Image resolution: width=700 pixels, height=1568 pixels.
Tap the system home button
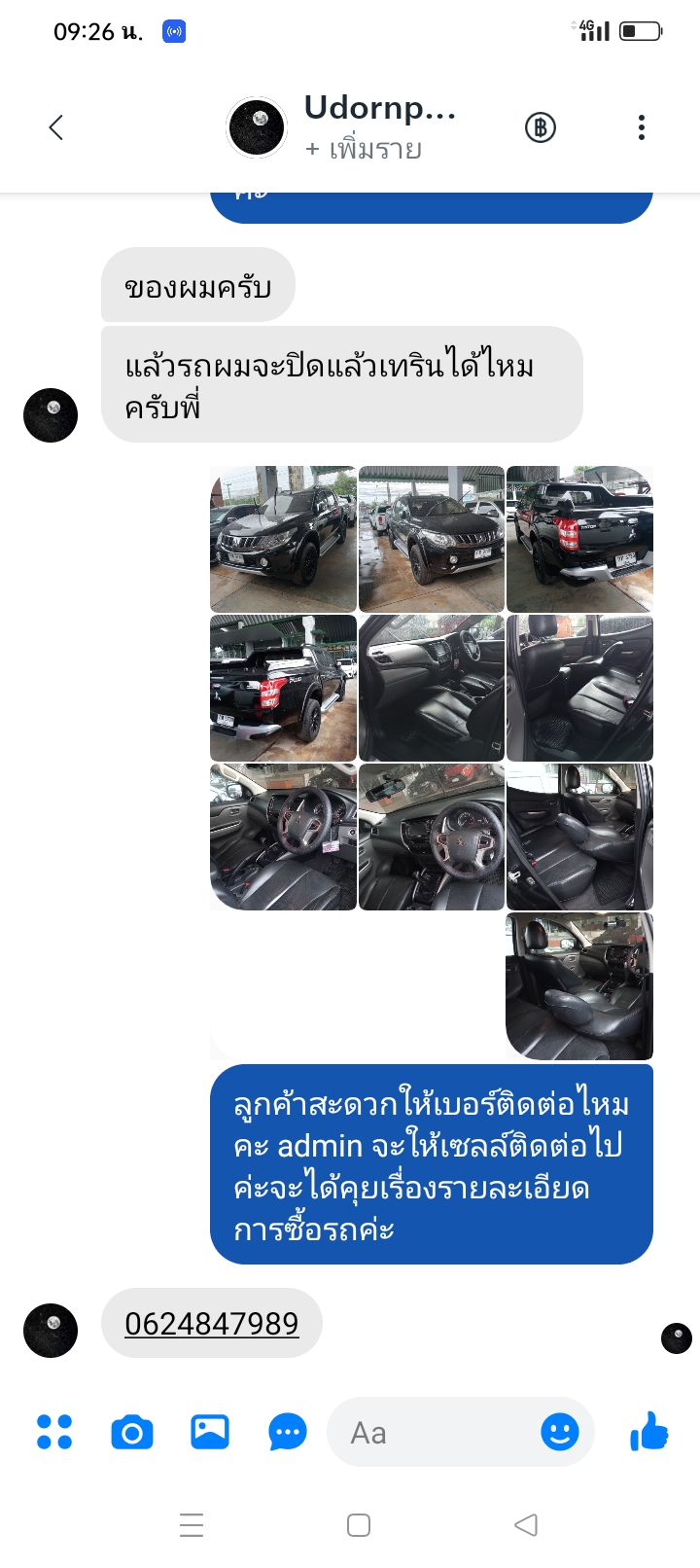click(359, 1525)
